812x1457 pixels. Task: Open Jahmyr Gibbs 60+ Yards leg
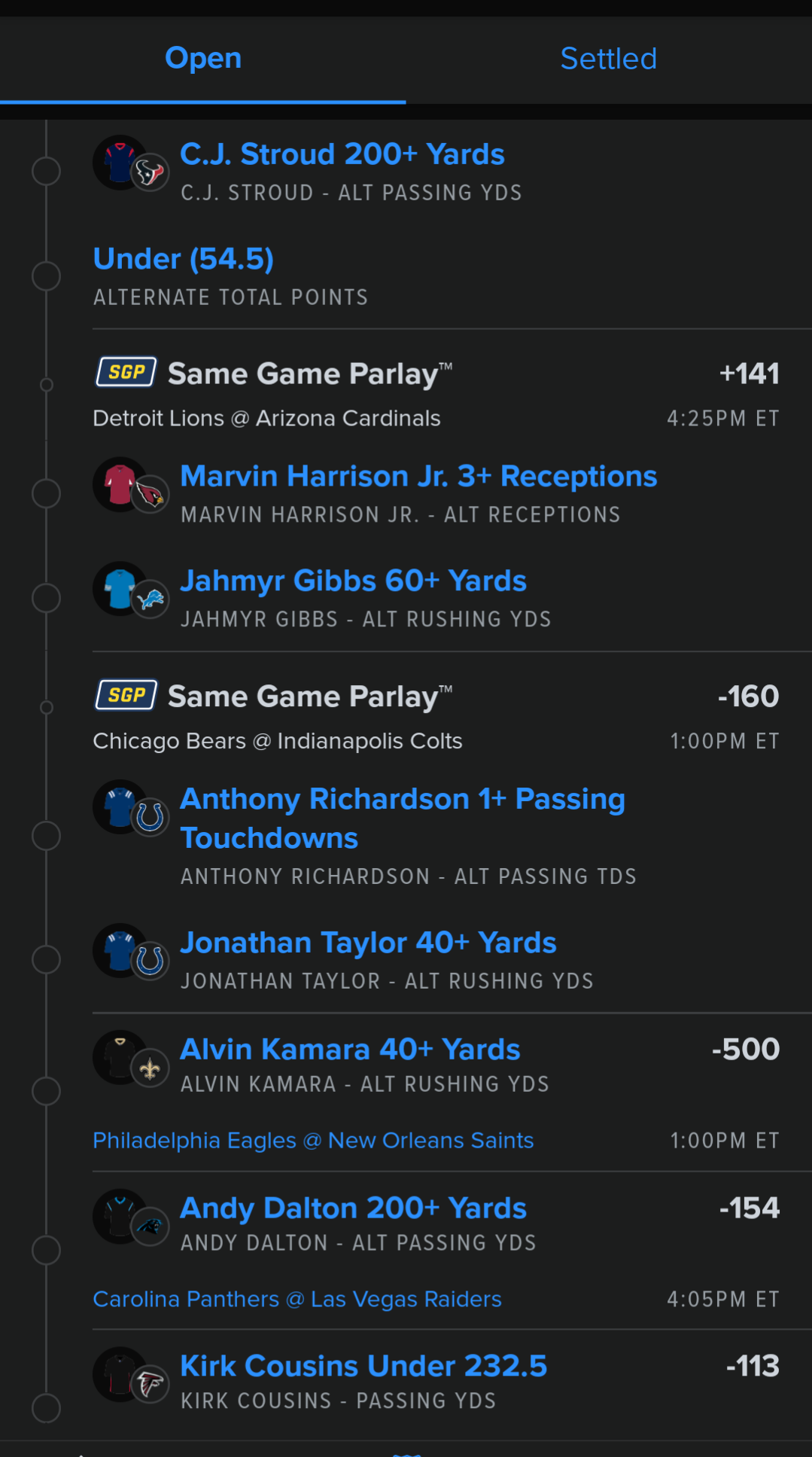point(353,582)
